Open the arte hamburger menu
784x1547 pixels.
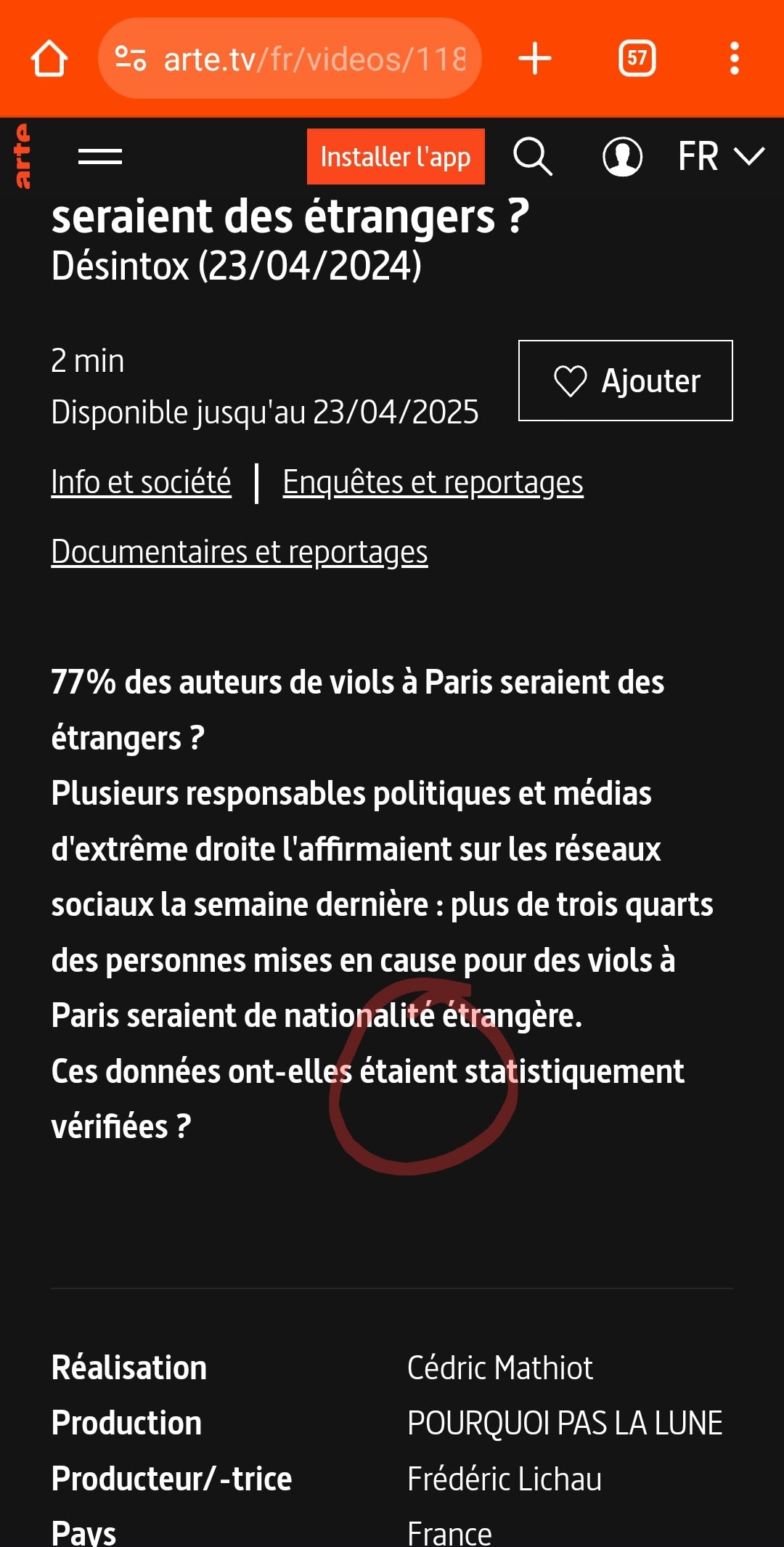(x=100, y=156)
